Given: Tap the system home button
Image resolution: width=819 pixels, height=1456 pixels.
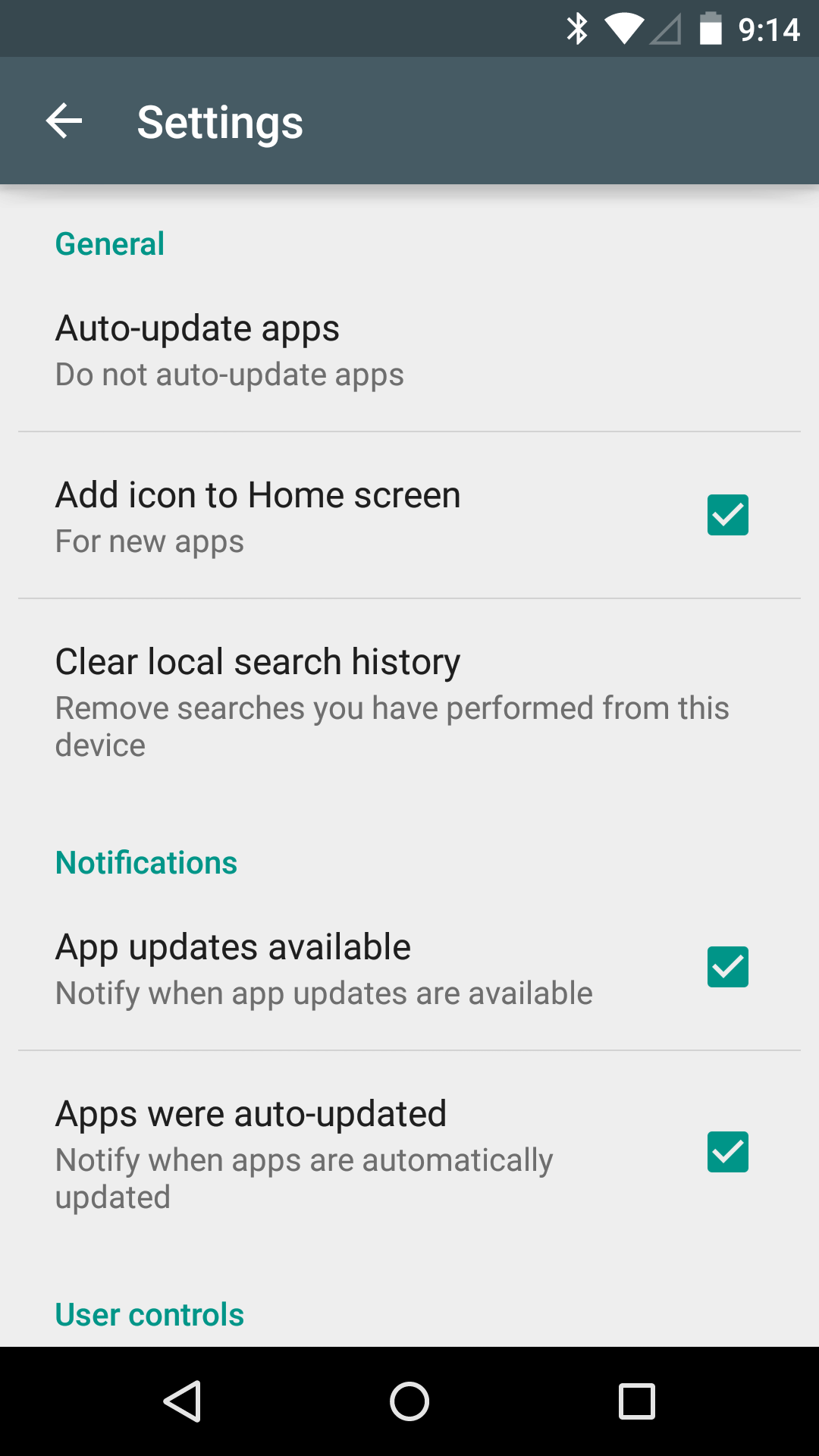Looking at the screenshot, I should (x=409, y=1401).
